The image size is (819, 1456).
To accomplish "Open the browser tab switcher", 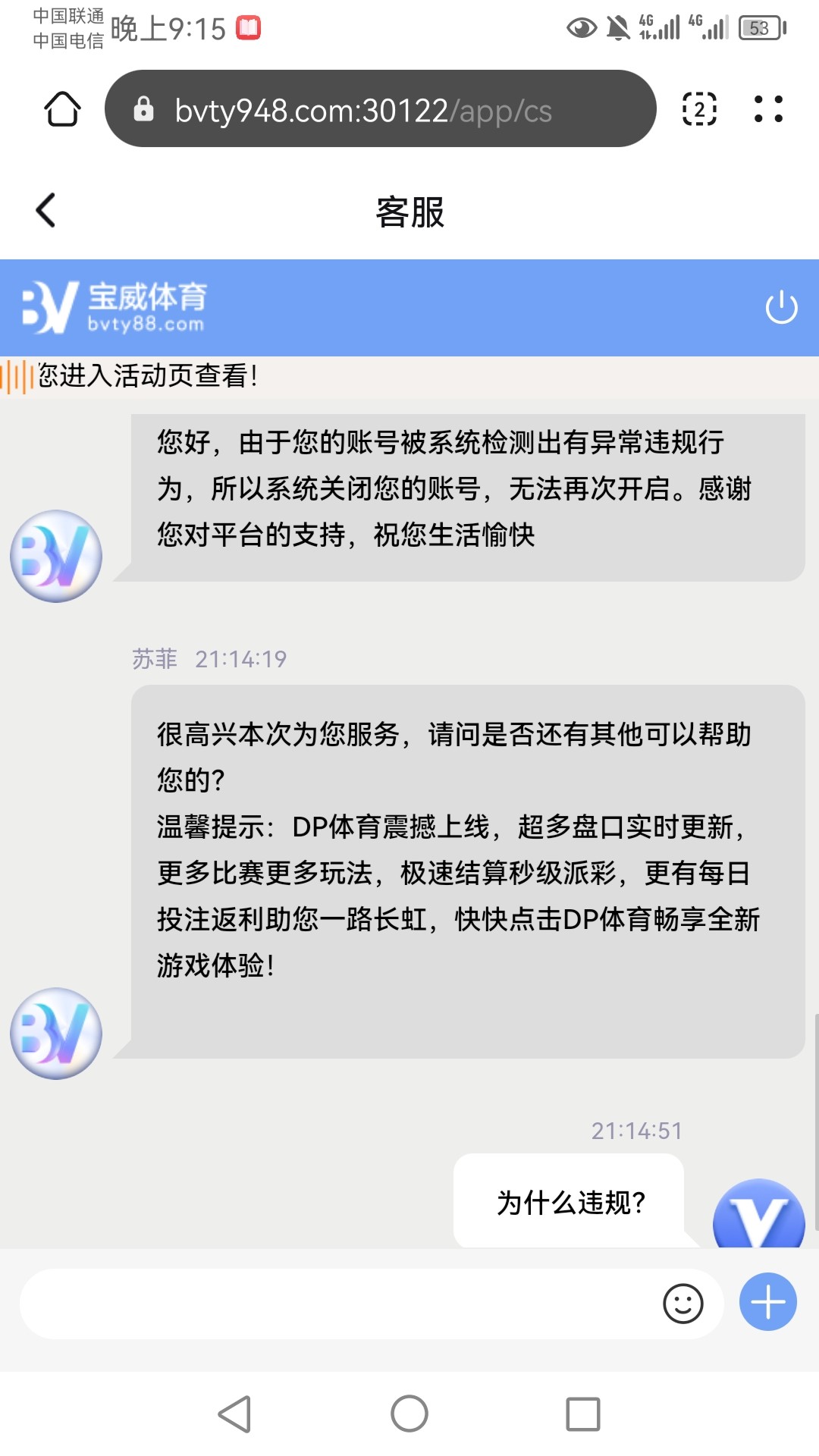I will click(x=698, y=109).
